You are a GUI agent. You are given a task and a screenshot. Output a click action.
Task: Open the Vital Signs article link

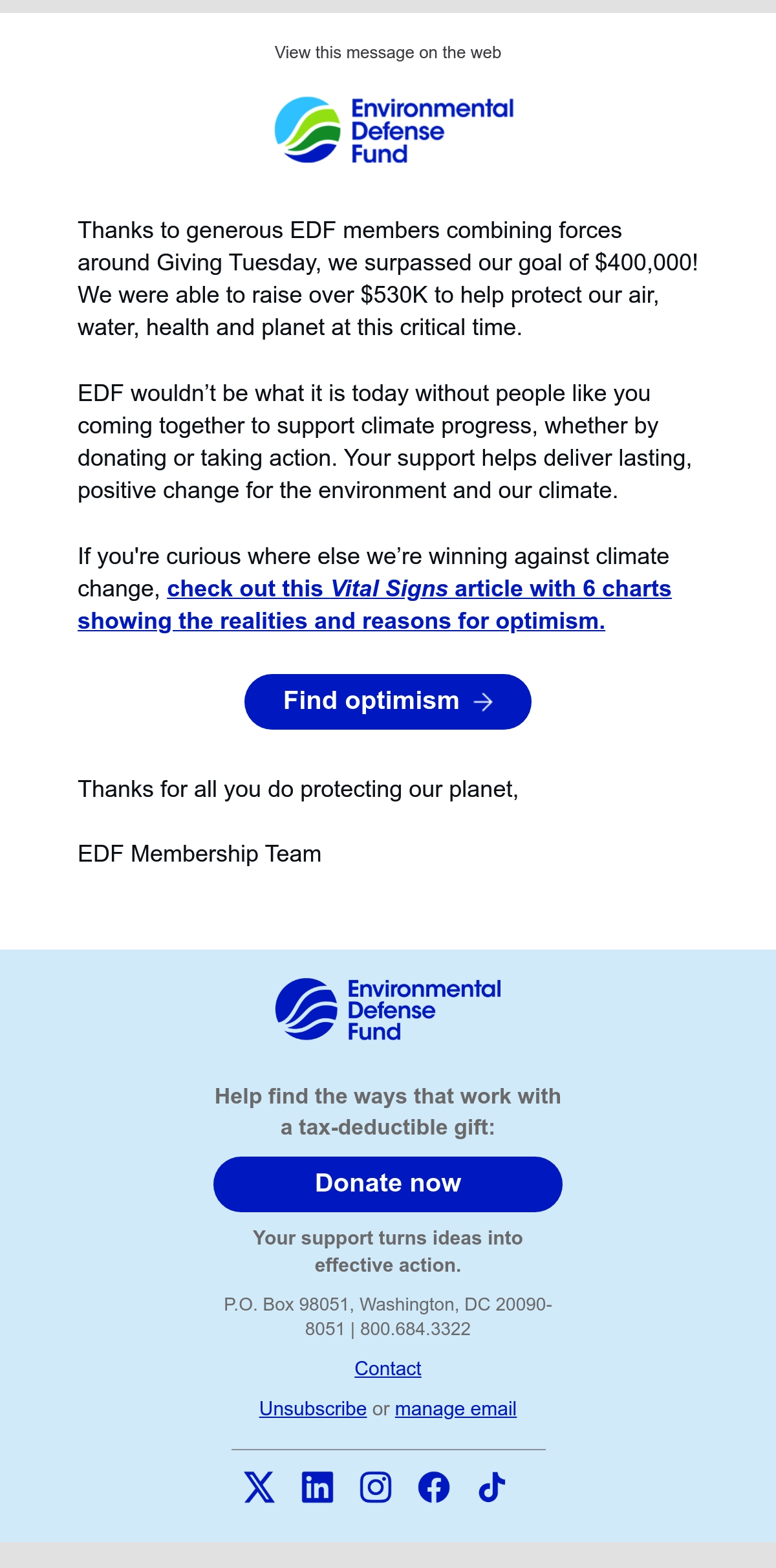pyautogui.click(x=374, y=605)
